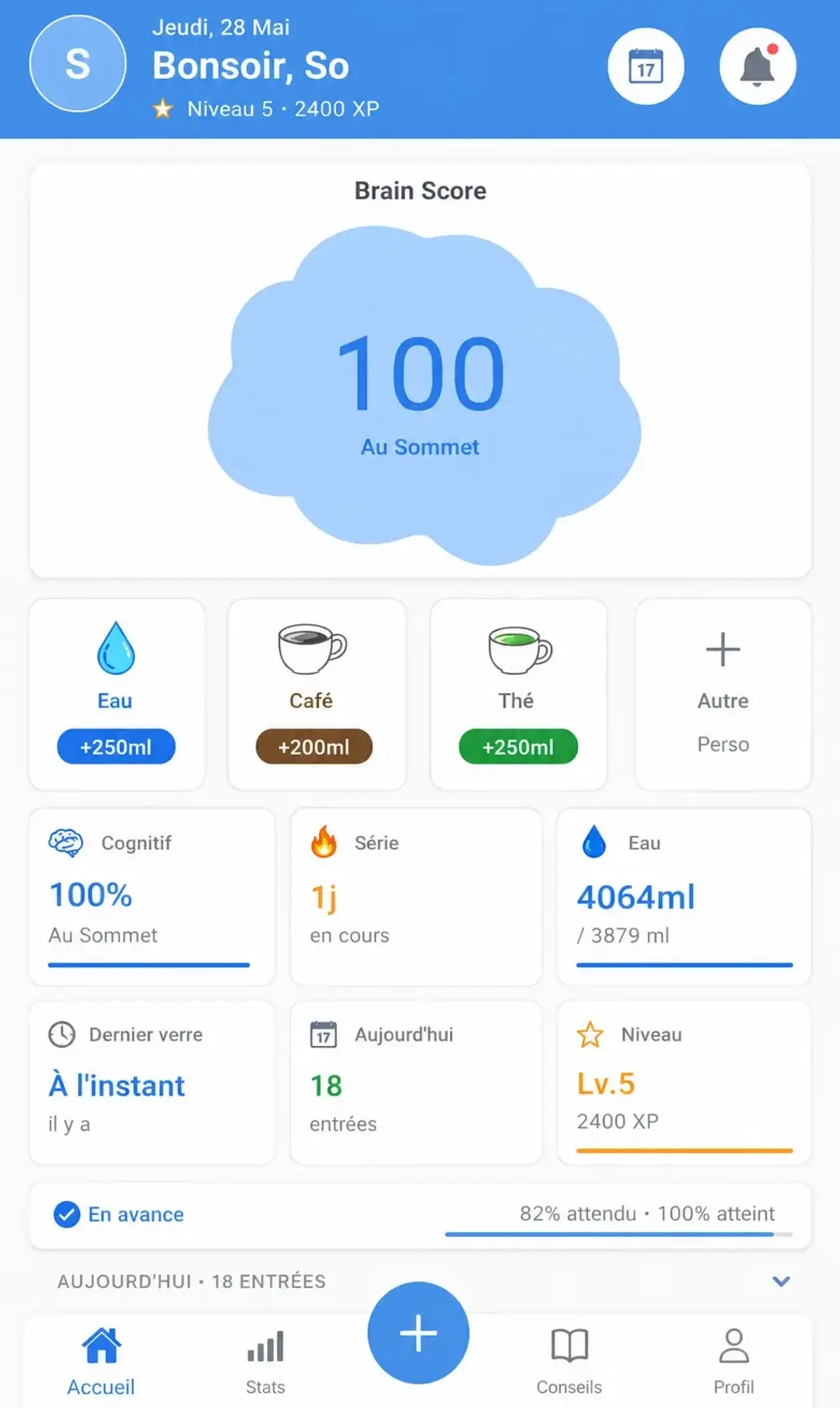Screen dimensions: 840x1408
Task: Open the Brain Score card
Action: pos(420,370)
